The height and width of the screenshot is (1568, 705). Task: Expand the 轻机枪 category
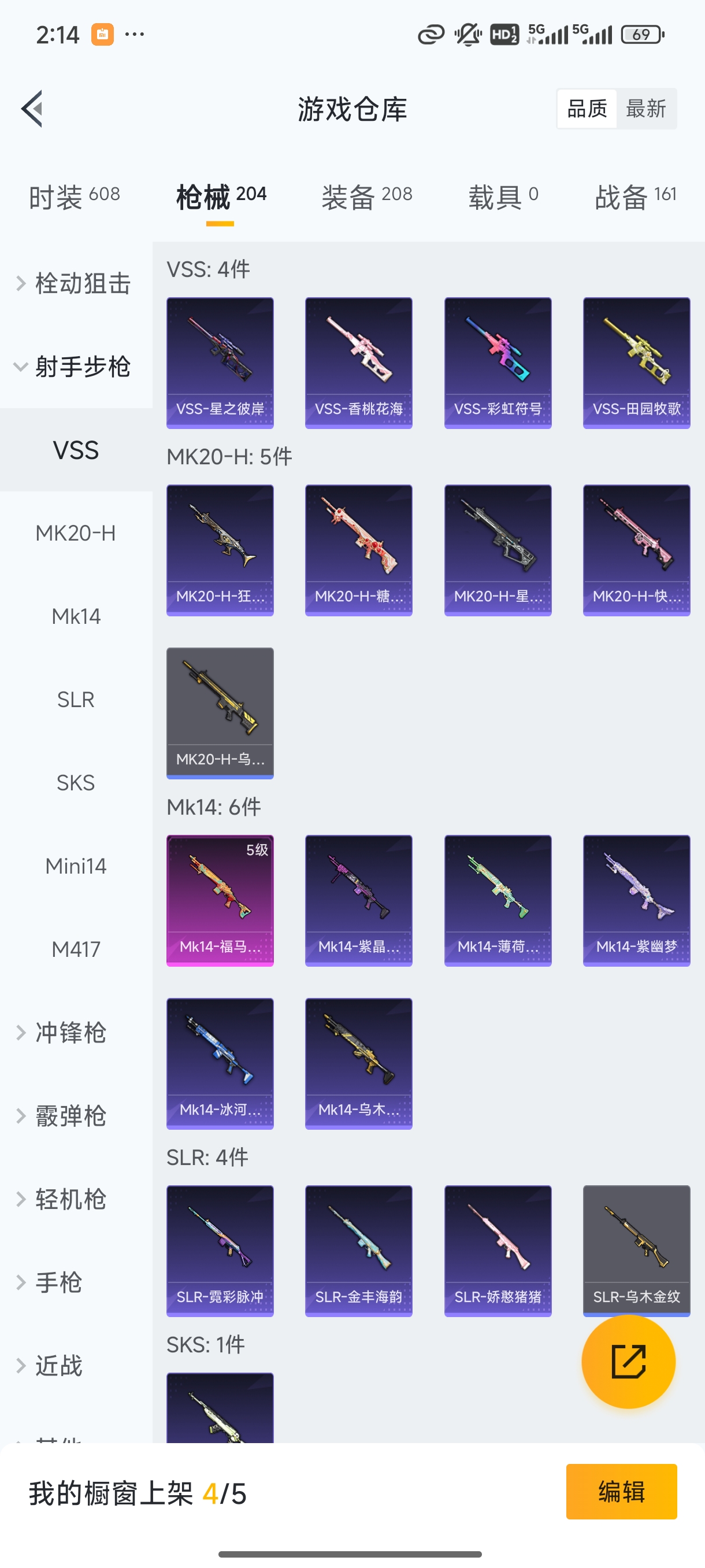pyautogui.click(x=70, y=1199)
